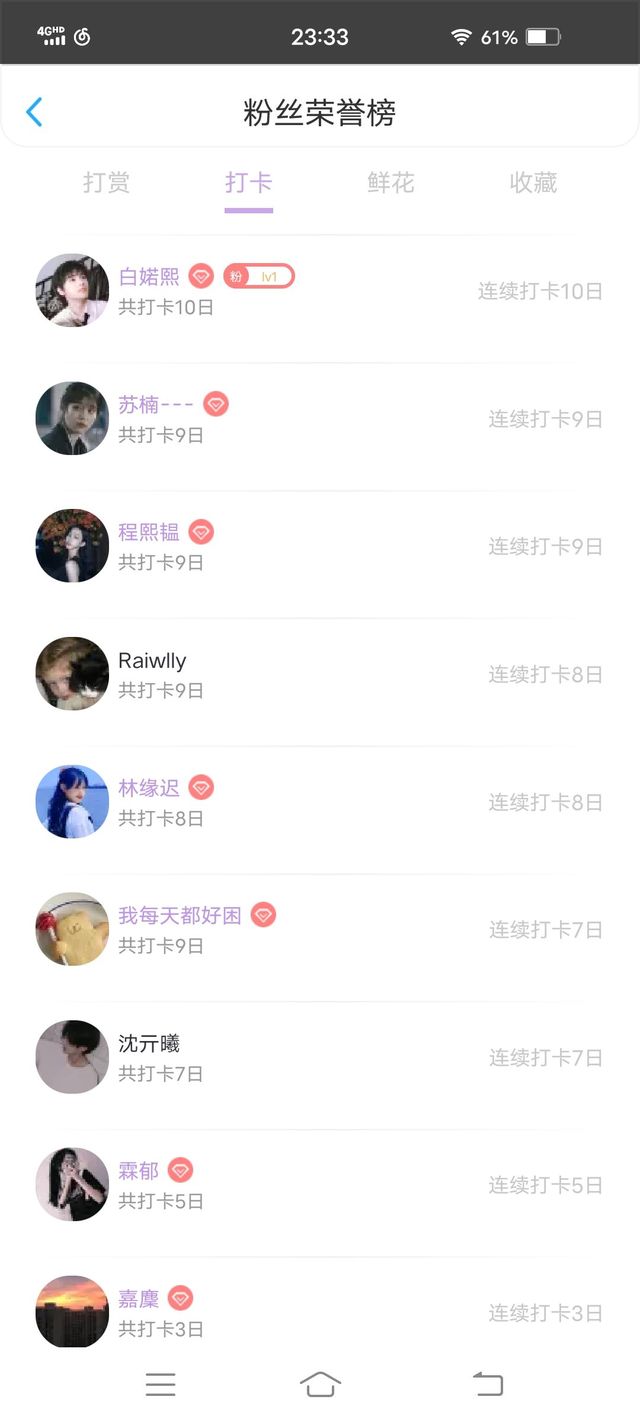The width and height of the screenshot is (640, 1422).
Task: Select the 打卡 tab
Action: click(249, 182)
